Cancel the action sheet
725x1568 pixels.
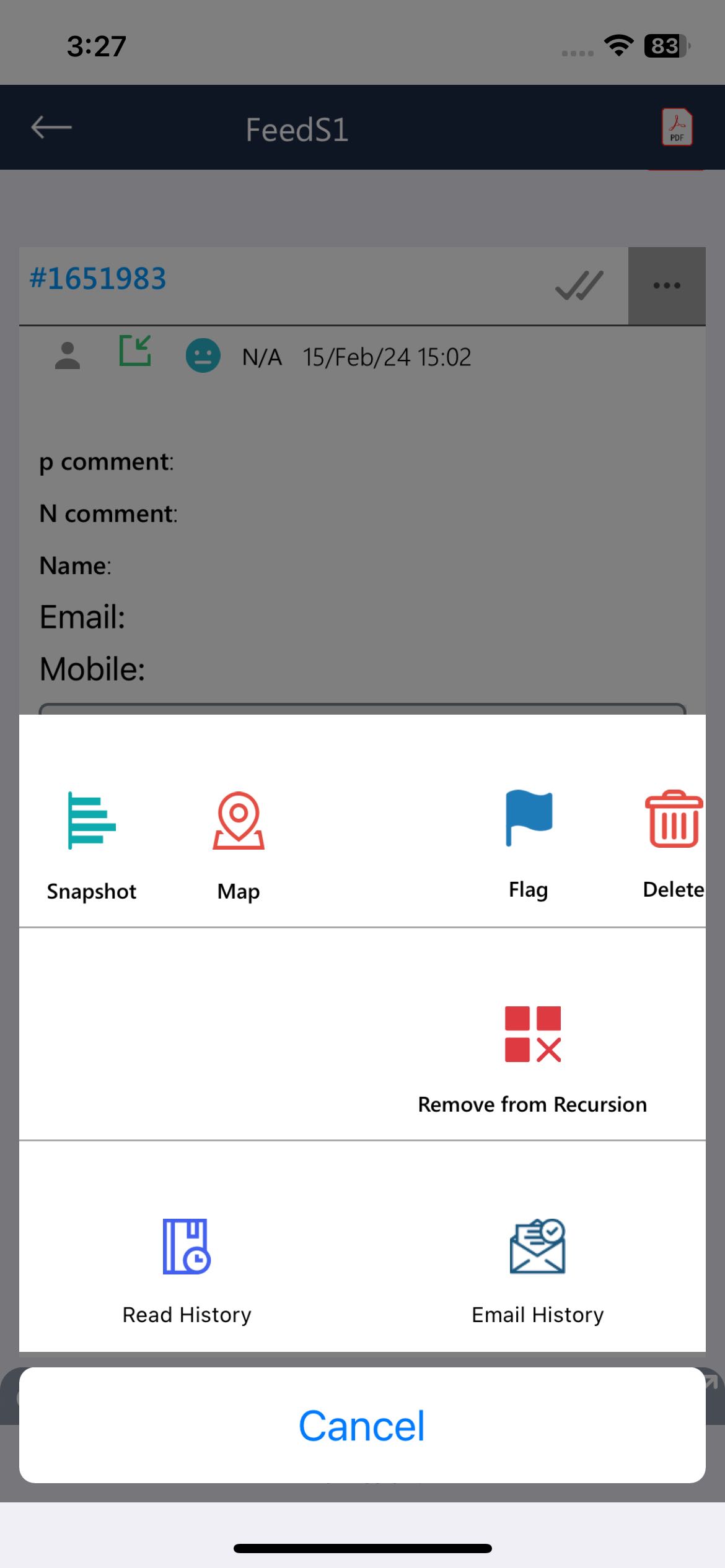(362, 1426)
